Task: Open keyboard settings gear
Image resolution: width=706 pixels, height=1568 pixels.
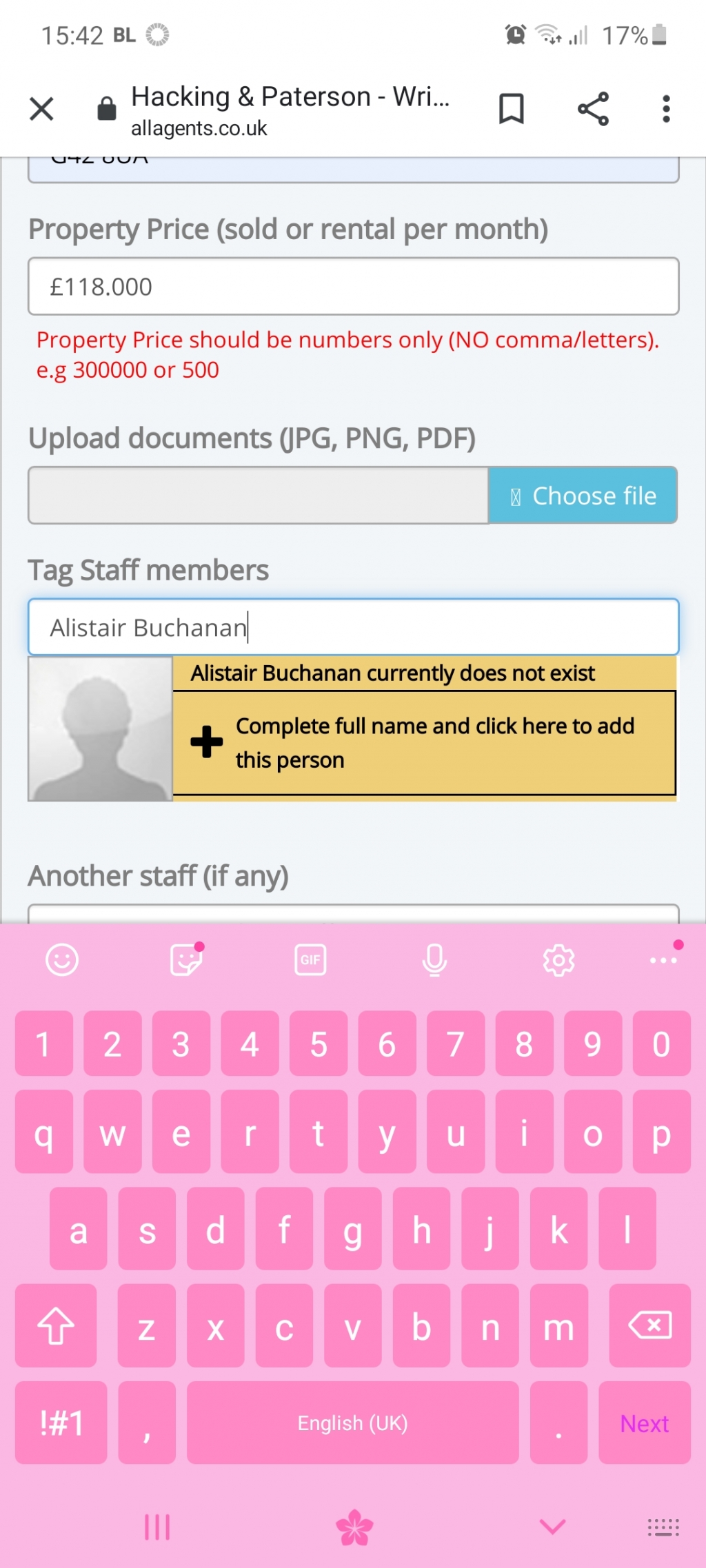Action: 558,960
